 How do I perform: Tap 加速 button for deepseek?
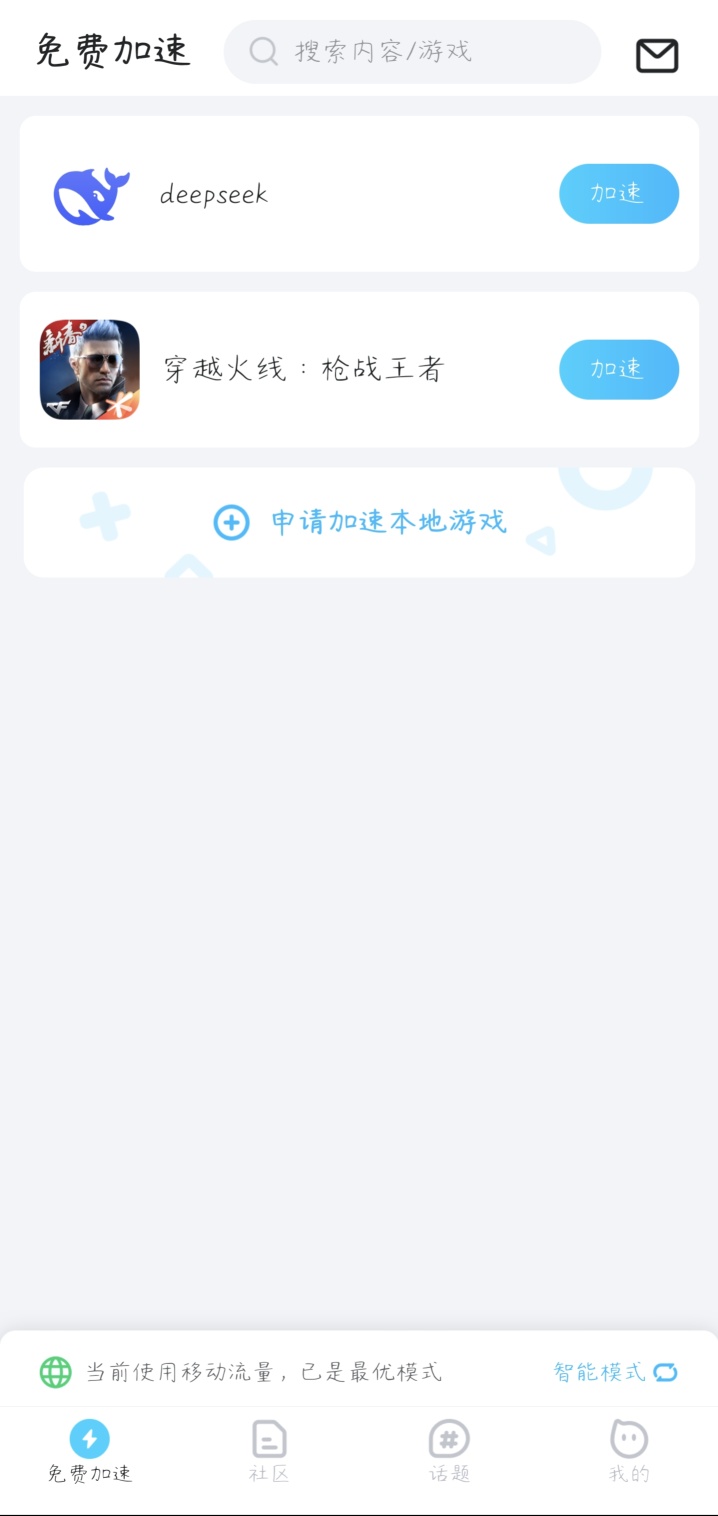618,194
